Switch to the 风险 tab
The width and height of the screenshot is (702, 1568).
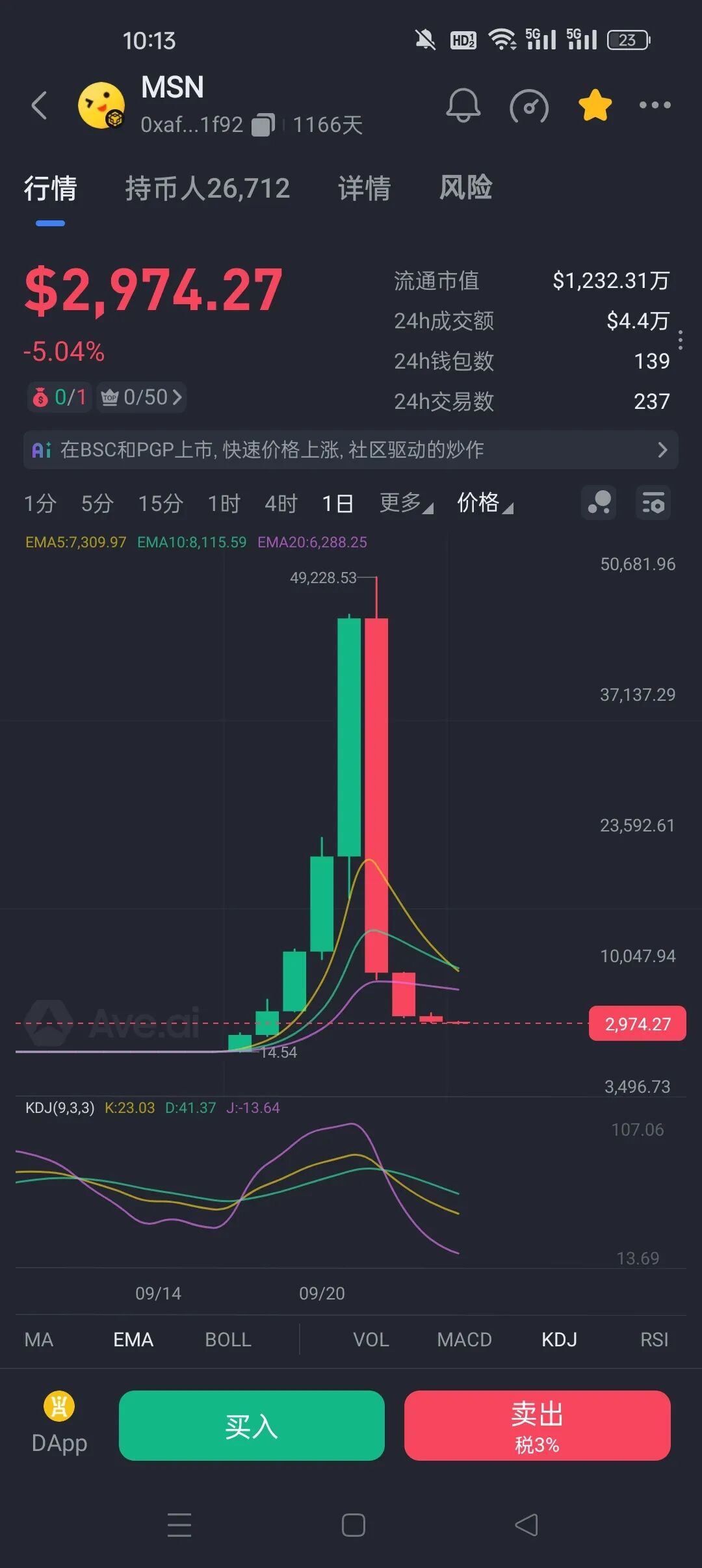(x=465, y=187)
